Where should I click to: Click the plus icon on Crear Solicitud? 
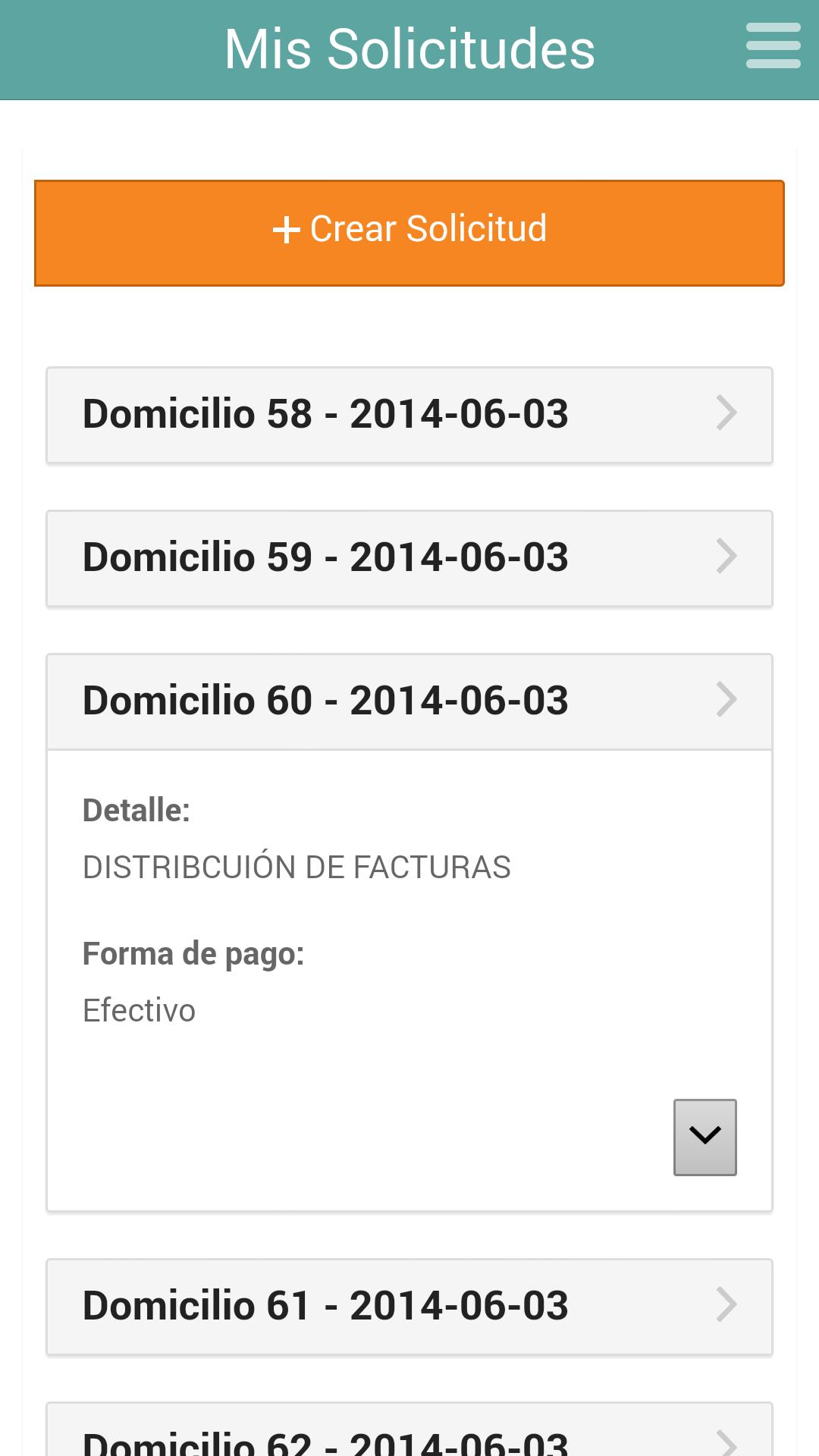pos(287,231)
